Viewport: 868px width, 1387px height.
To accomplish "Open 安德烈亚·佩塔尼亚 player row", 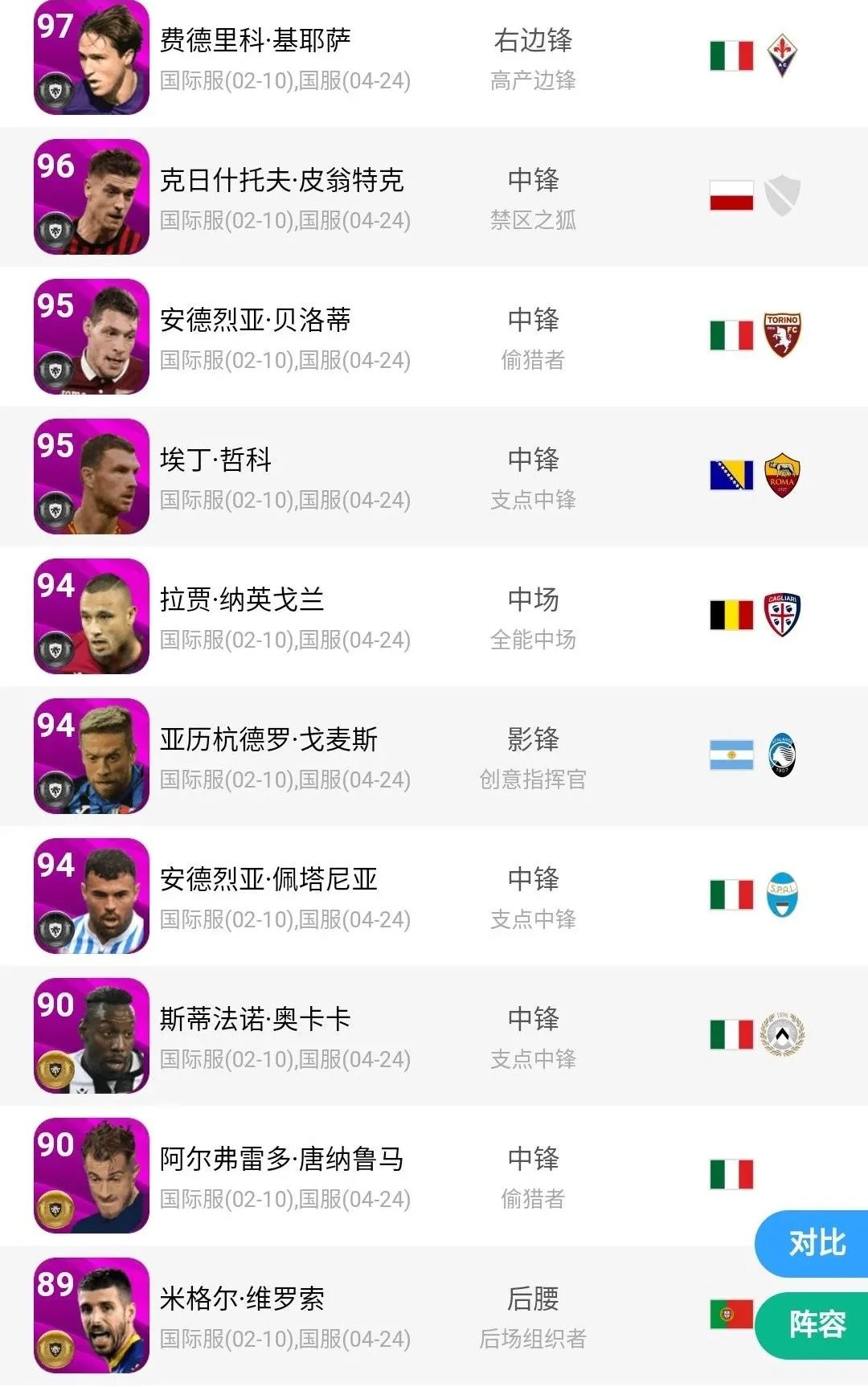I will (x=268, y=879).
